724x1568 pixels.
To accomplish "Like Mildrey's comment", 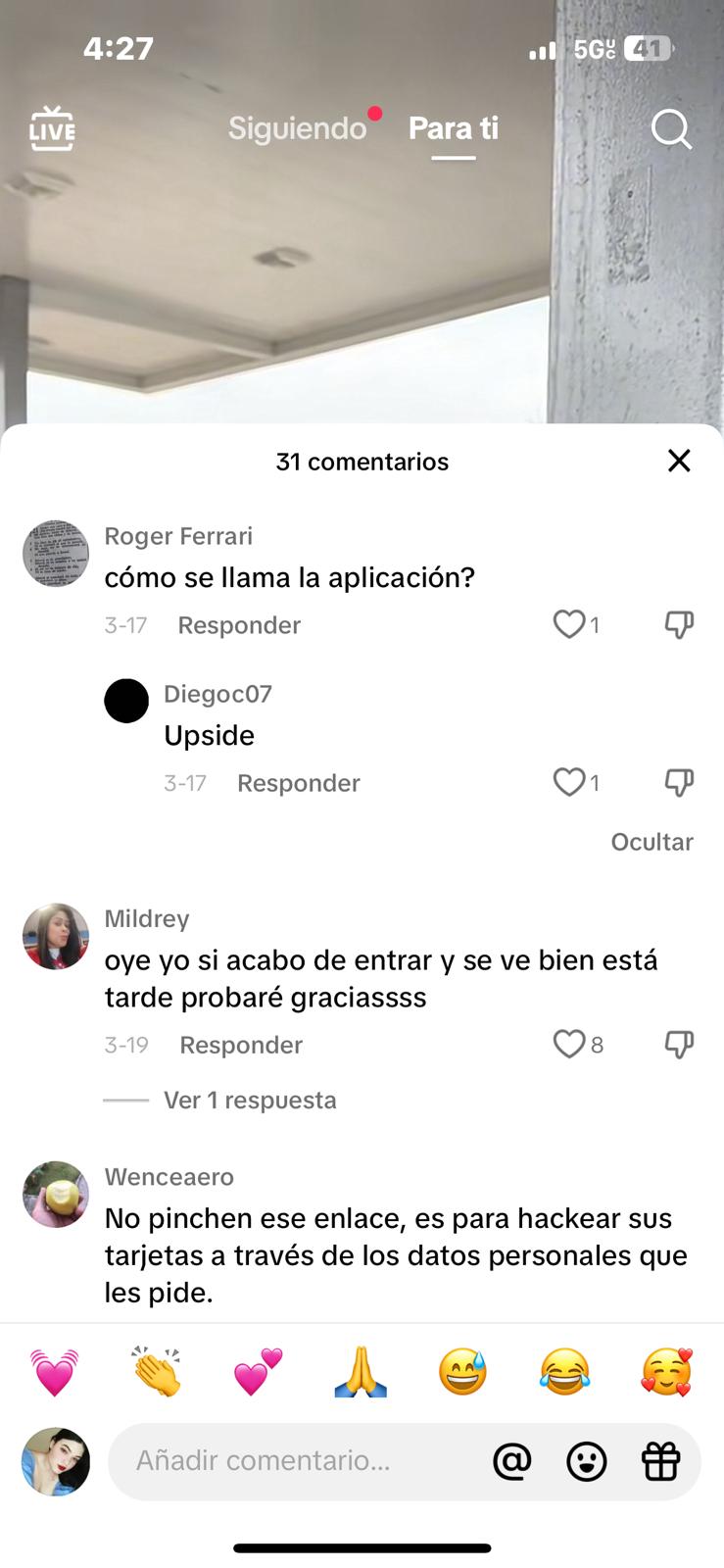I will point(569,1045).
